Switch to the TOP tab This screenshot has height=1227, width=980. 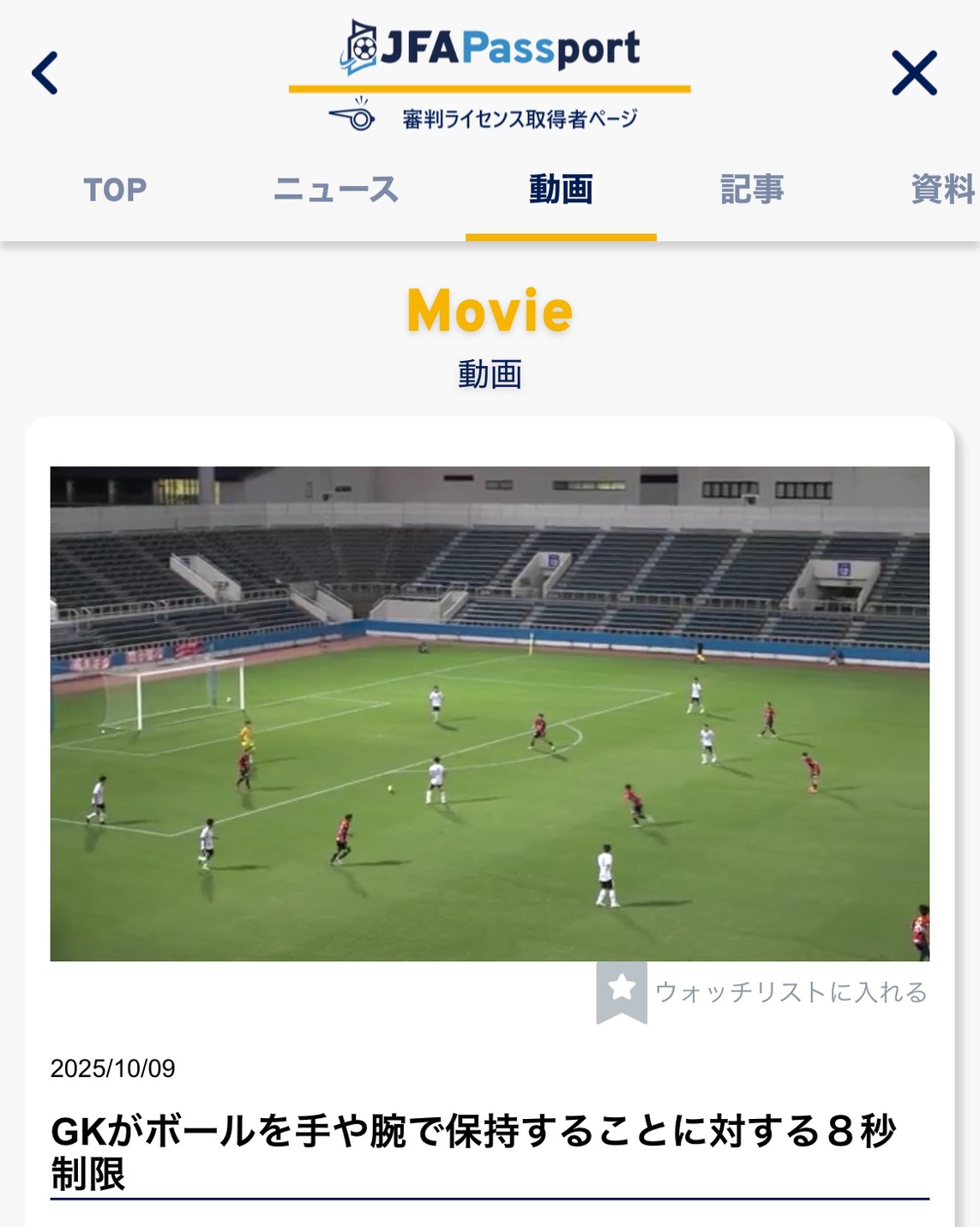coord(115,189)
